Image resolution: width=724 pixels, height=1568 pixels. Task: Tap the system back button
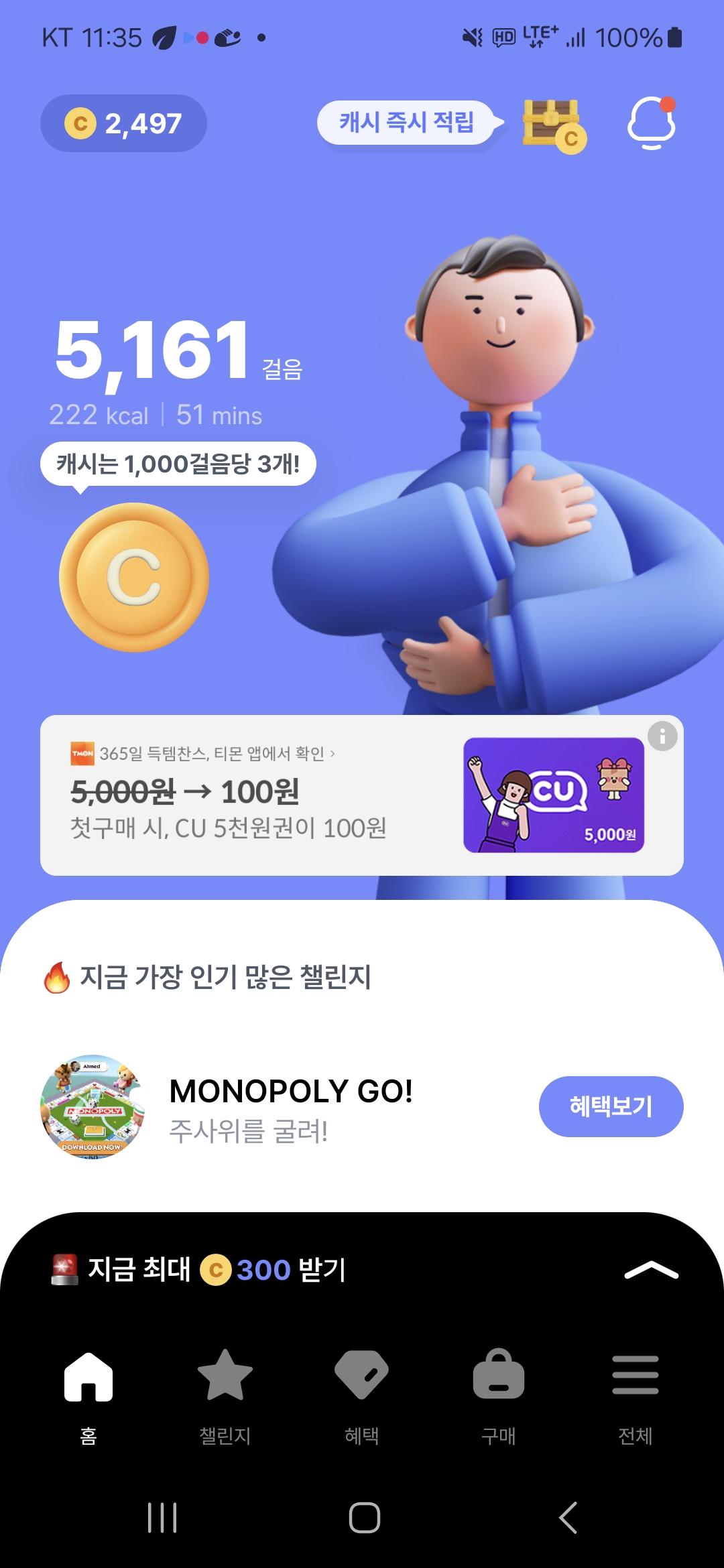click(x=568, y=1518)
